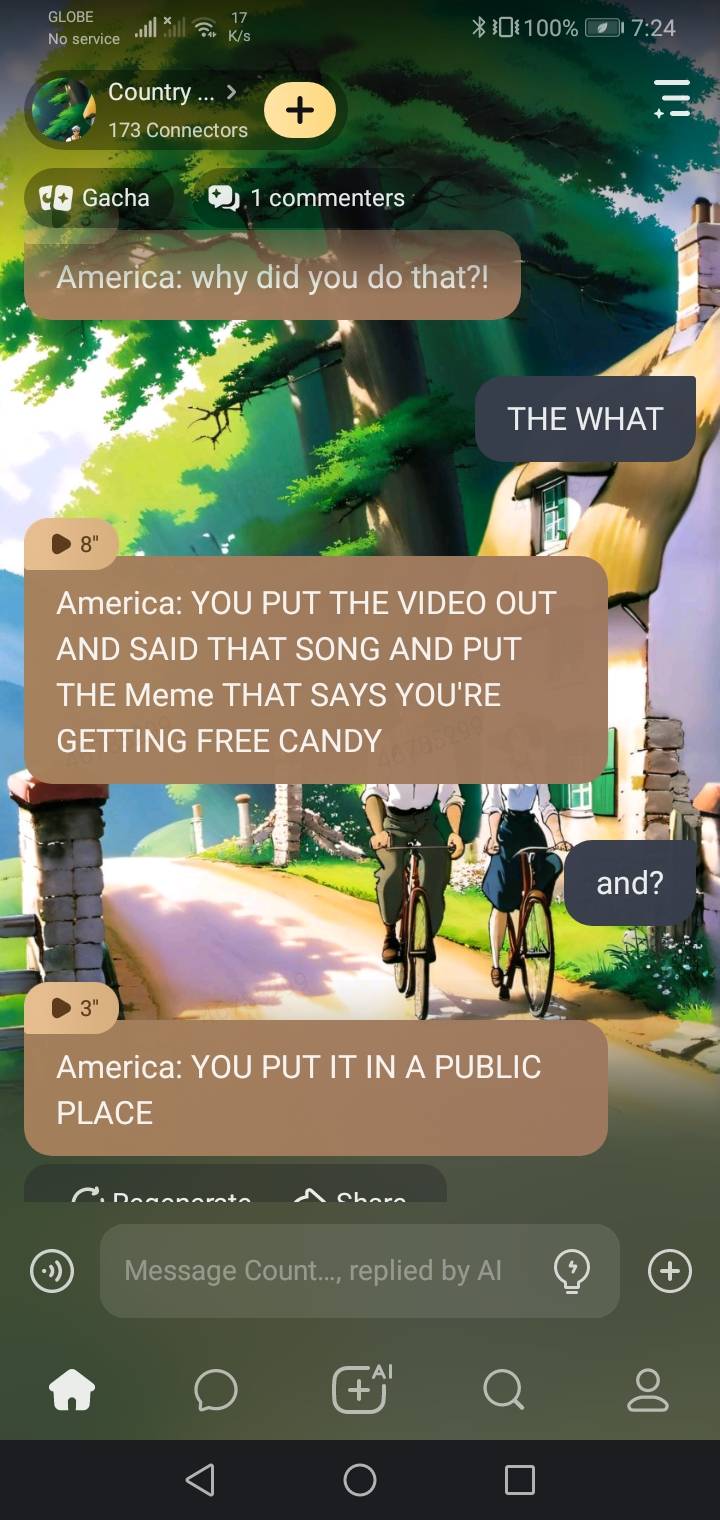Tap the system back button
Image resolution: width=720 pixels, height=1520 pixels.
pos(200,1480)
